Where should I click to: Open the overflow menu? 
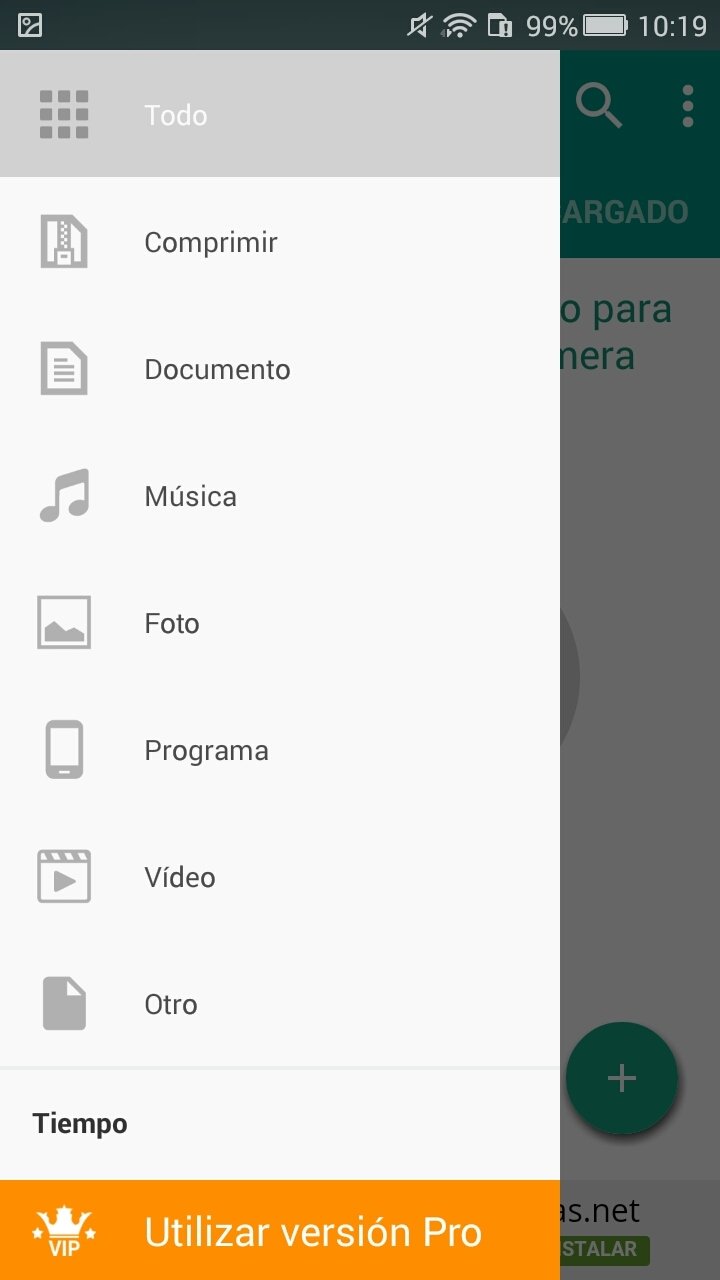click(x=687, y=106)
